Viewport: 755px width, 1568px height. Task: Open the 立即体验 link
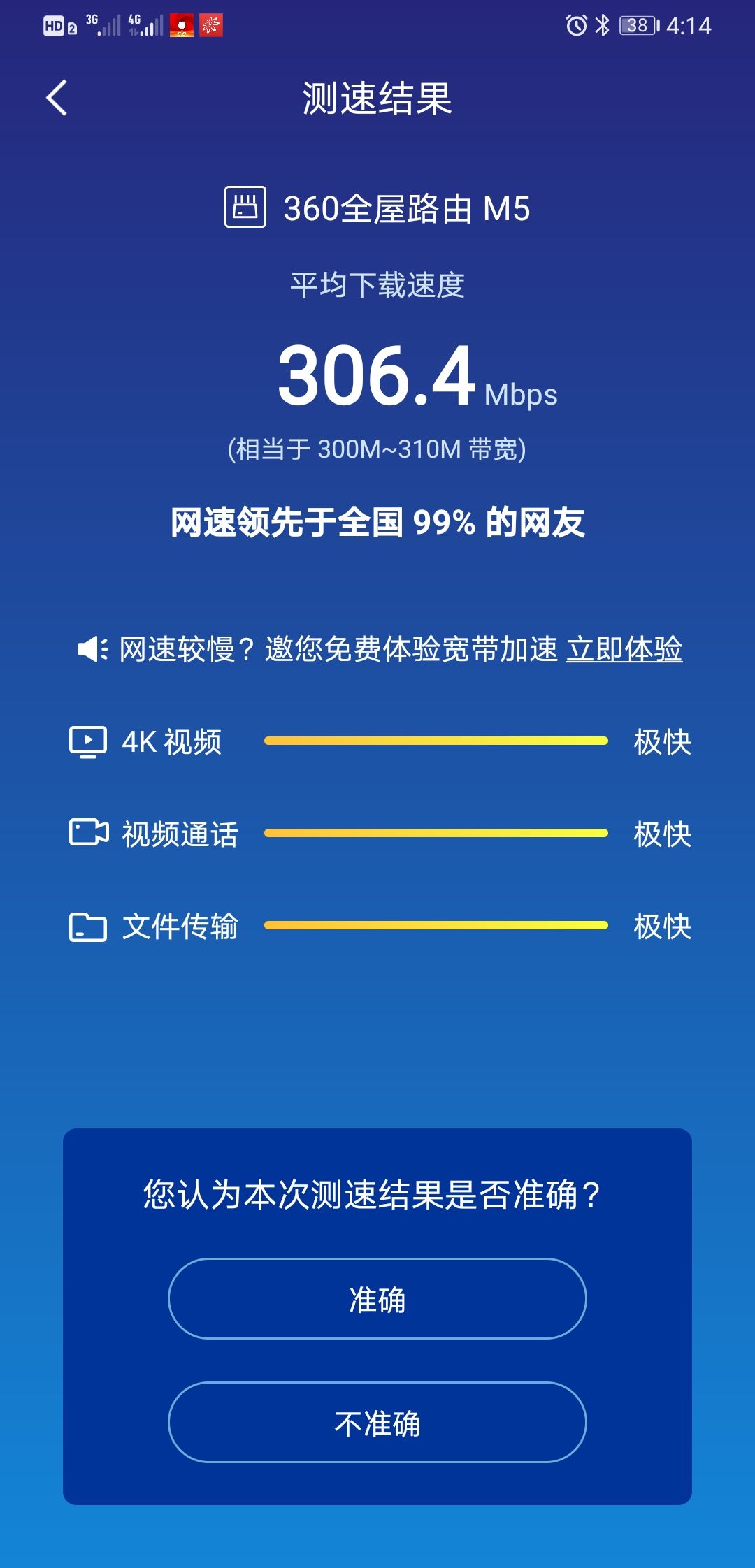pyautogui.click(x=624, y=649)
